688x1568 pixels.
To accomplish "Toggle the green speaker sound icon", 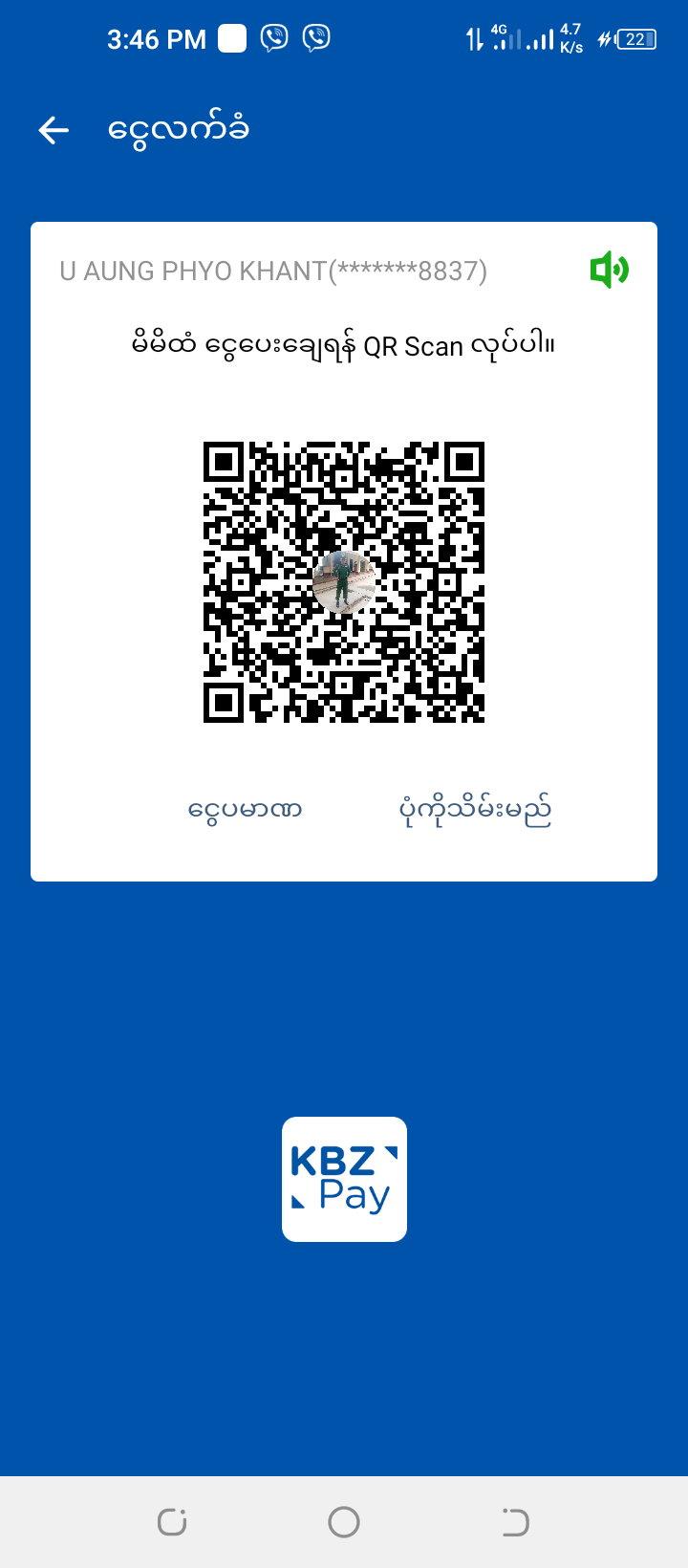I will [609, 271].
